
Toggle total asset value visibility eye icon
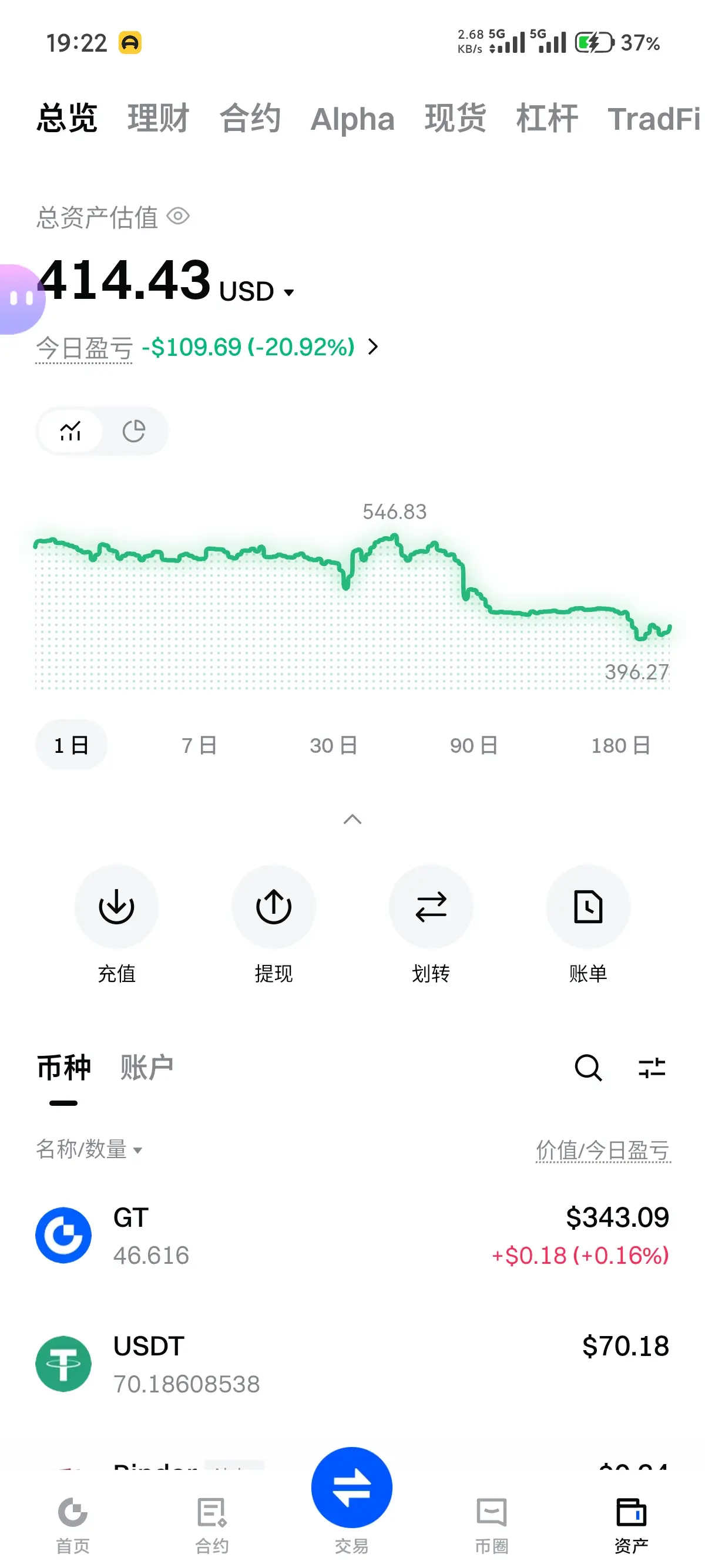pyautogui.click(x=179, y=216)
